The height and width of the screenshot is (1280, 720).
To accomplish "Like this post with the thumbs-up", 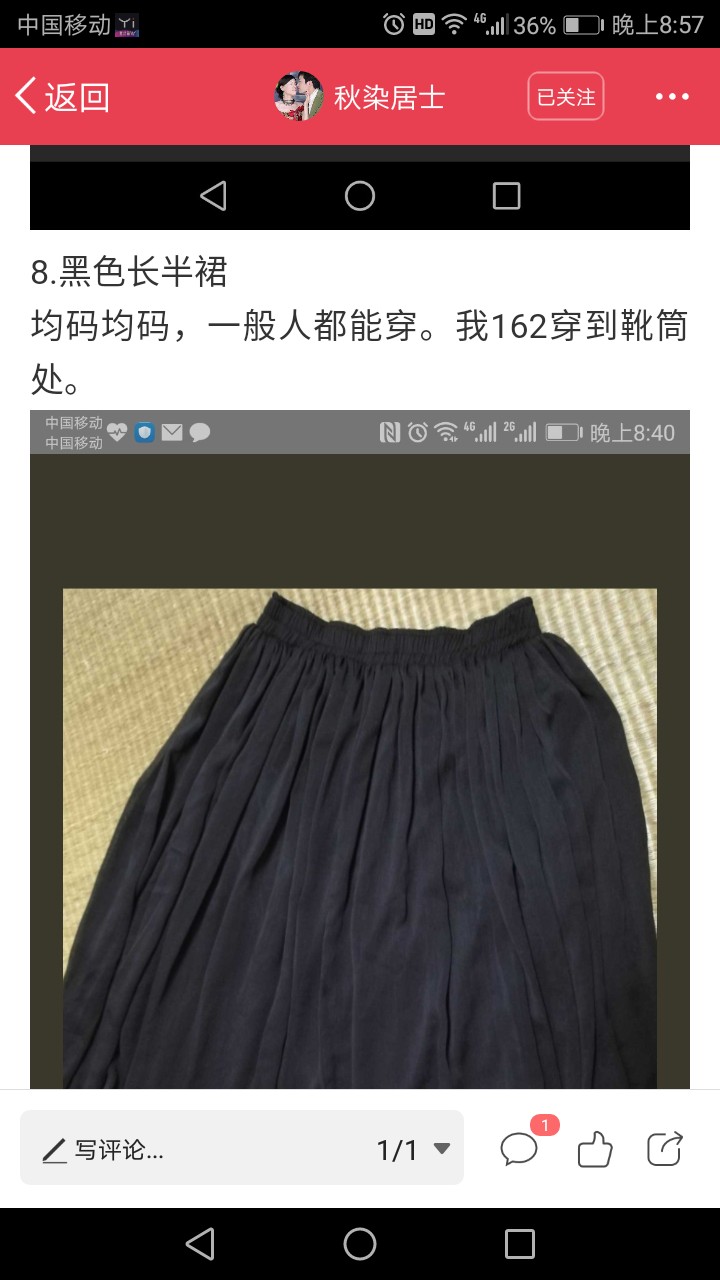I will click(x=595, y=1149).
